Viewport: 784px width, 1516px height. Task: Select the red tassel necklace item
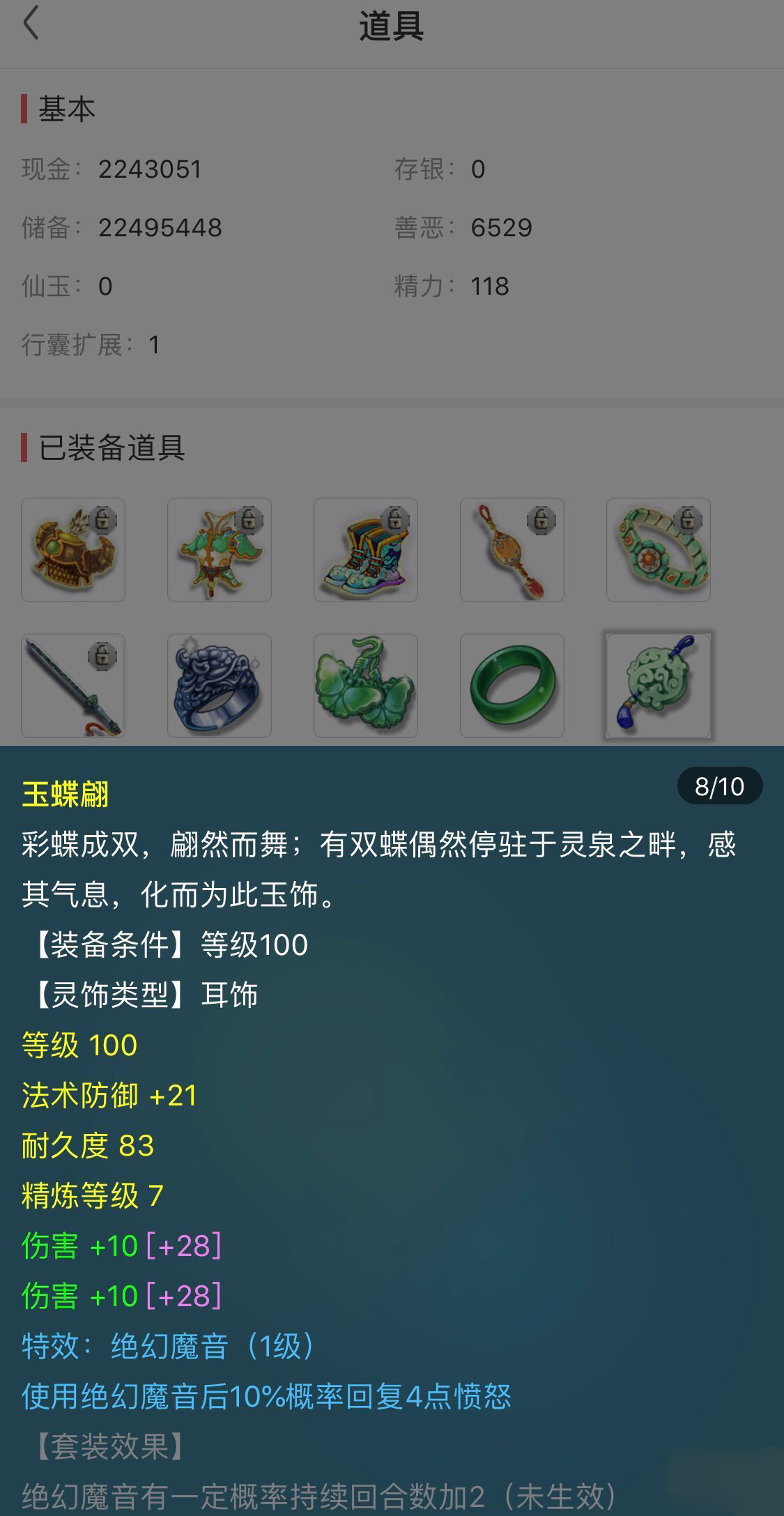[x=512, y=550]
